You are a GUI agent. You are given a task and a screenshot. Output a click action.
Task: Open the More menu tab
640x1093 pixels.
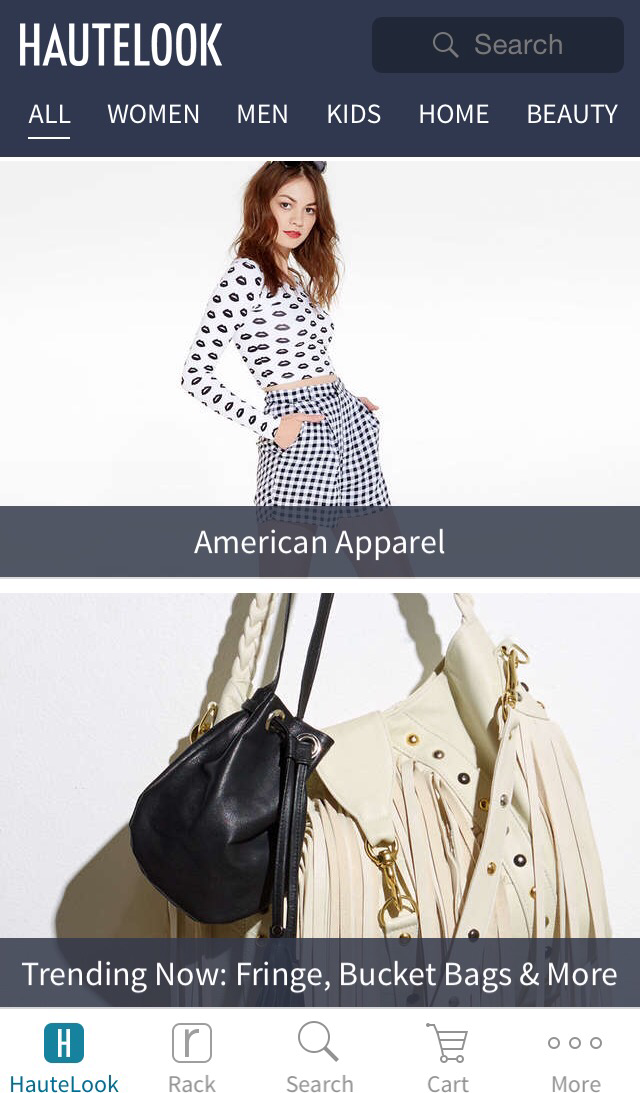pos(575,1057)
